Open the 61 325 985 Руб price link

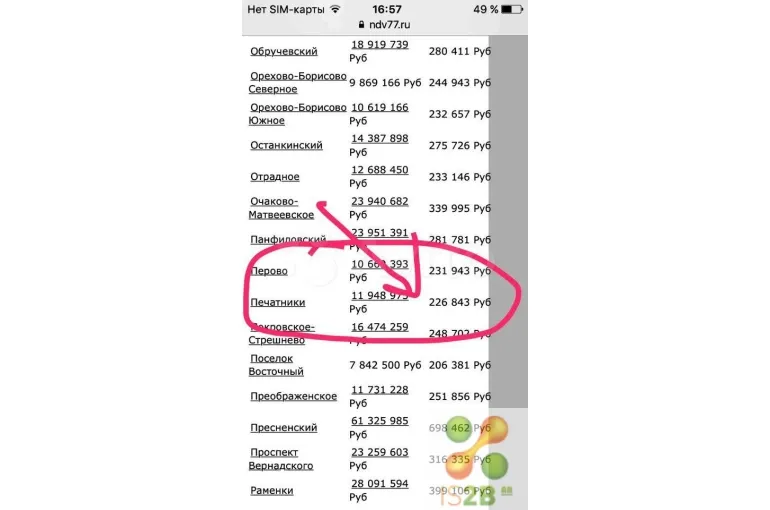(379, 421)
